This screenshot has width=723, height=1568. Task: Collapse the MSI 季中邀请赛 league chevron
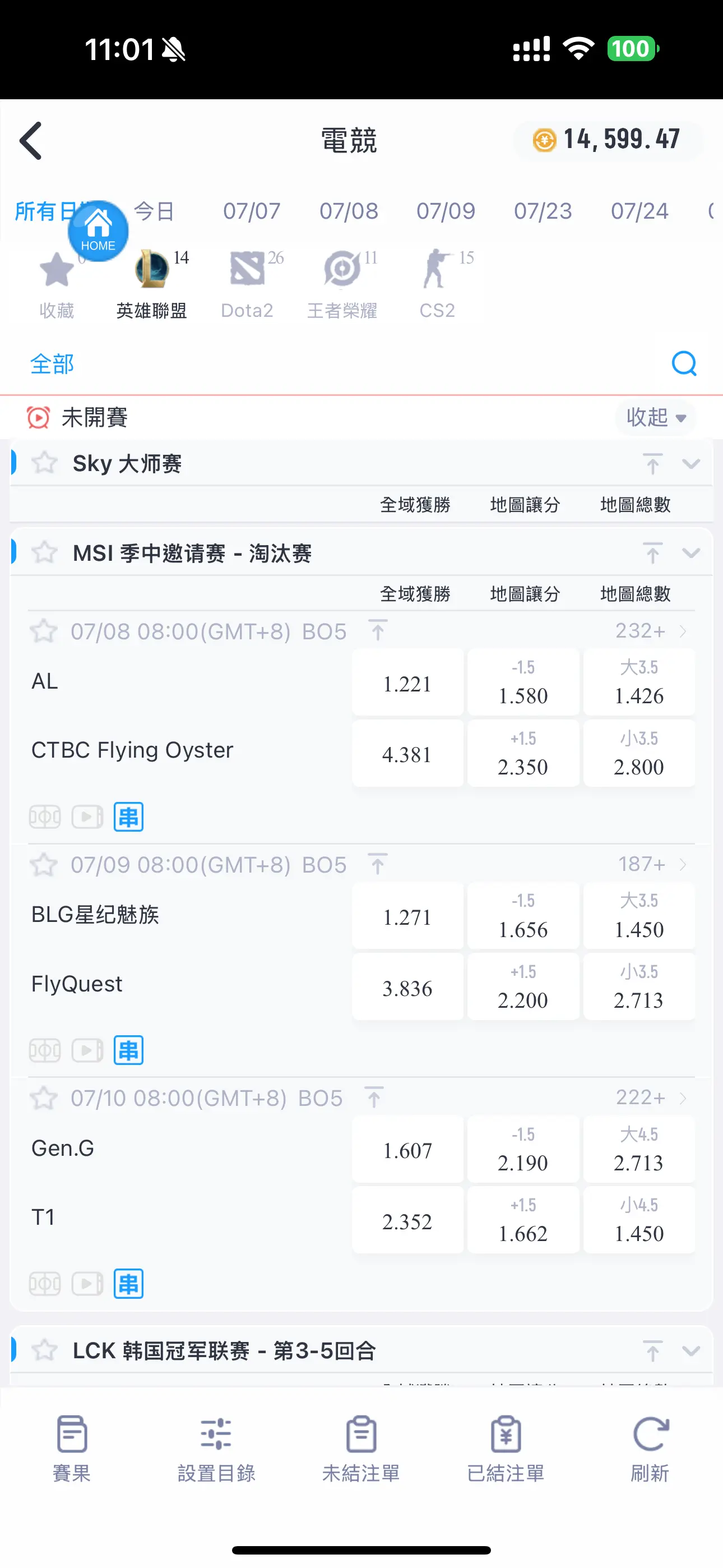click(690, 554)
